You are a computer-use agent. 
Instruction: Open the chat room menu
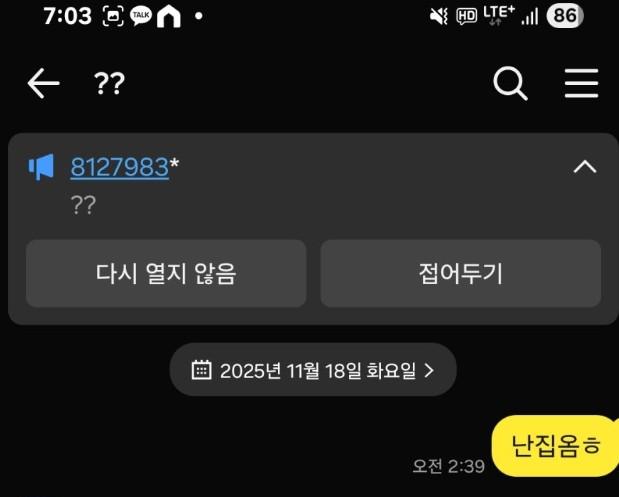coord(581,84)
